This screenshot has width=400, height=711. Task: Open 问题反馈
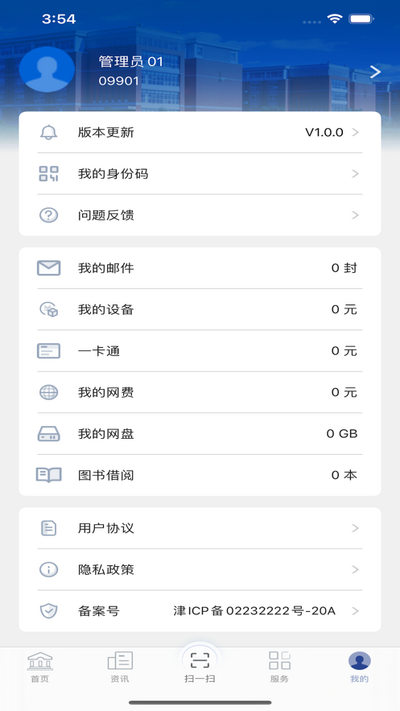pyautogui.click(x=200, y=215)
